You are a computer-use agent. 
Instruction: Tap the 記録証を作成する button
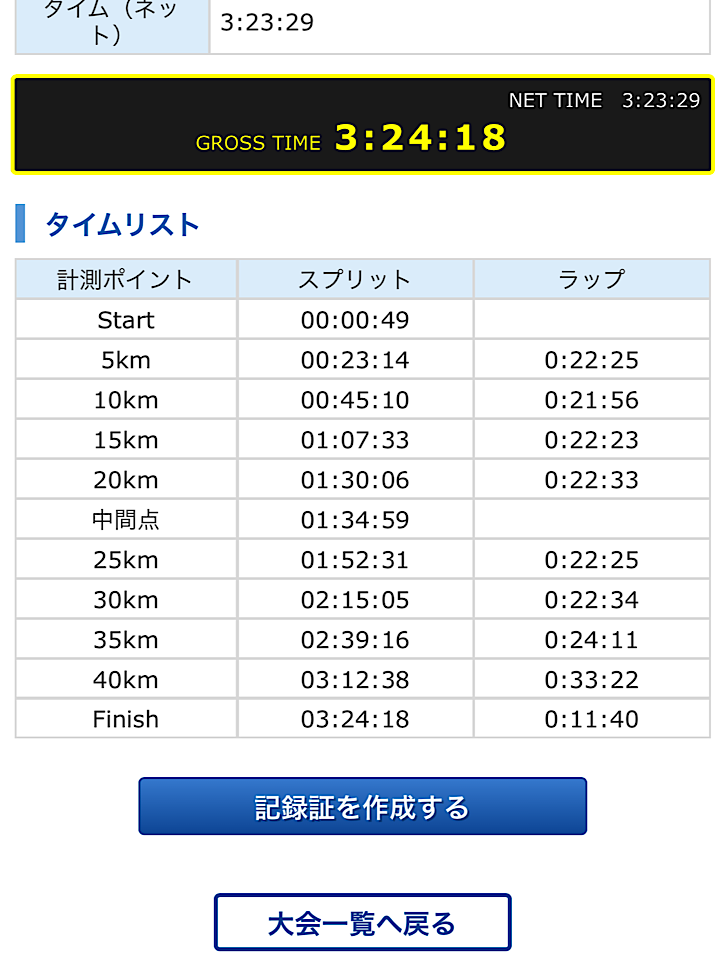click(362, 806)
